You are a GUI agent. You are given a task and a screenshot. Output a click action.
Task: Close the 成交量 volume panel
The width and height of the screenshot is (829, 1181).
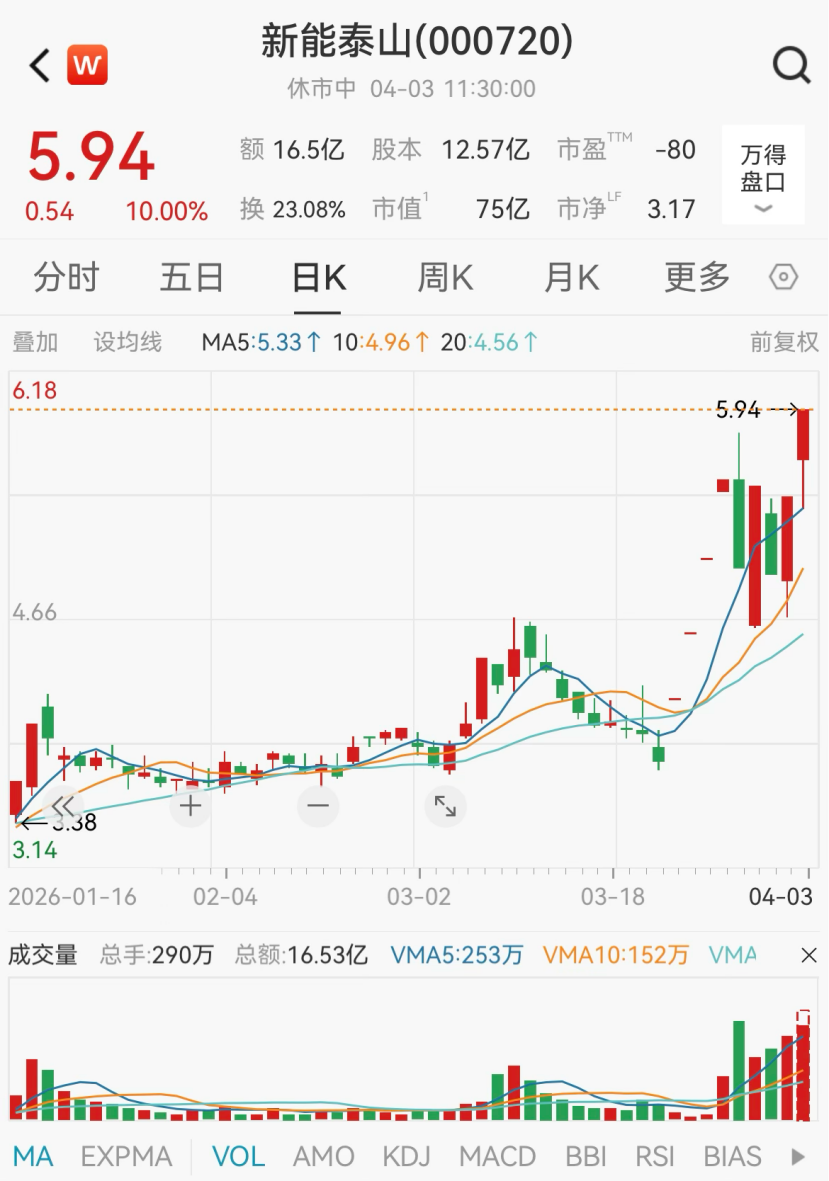[x=809, y=956]
